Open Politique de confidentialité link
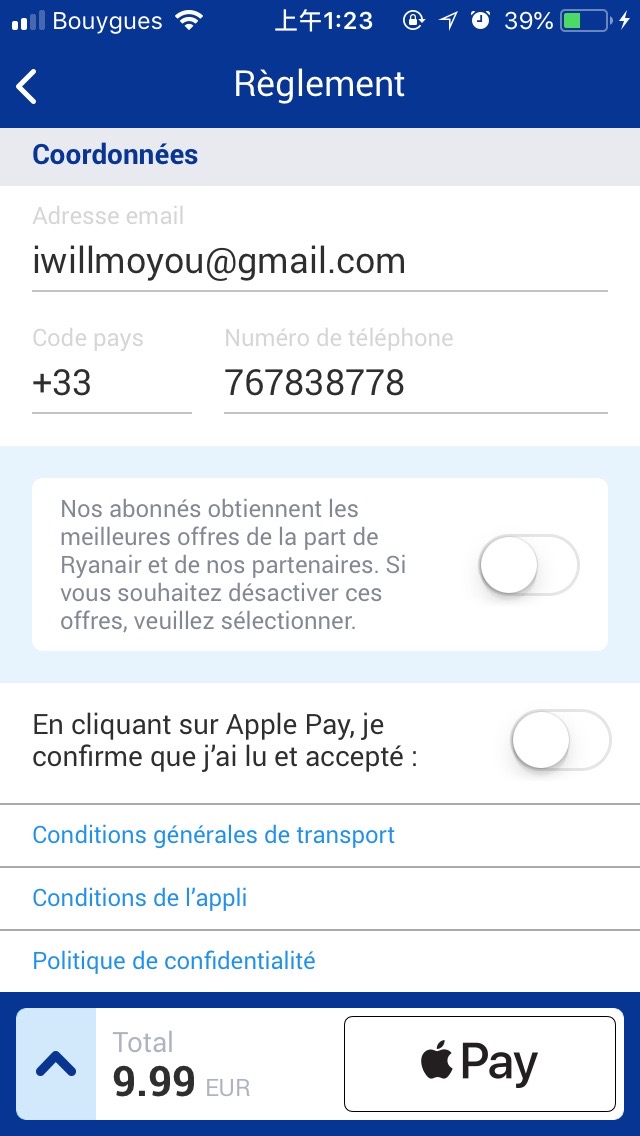The height and width of the screenshot is (1136, 640). click(174, 961)
